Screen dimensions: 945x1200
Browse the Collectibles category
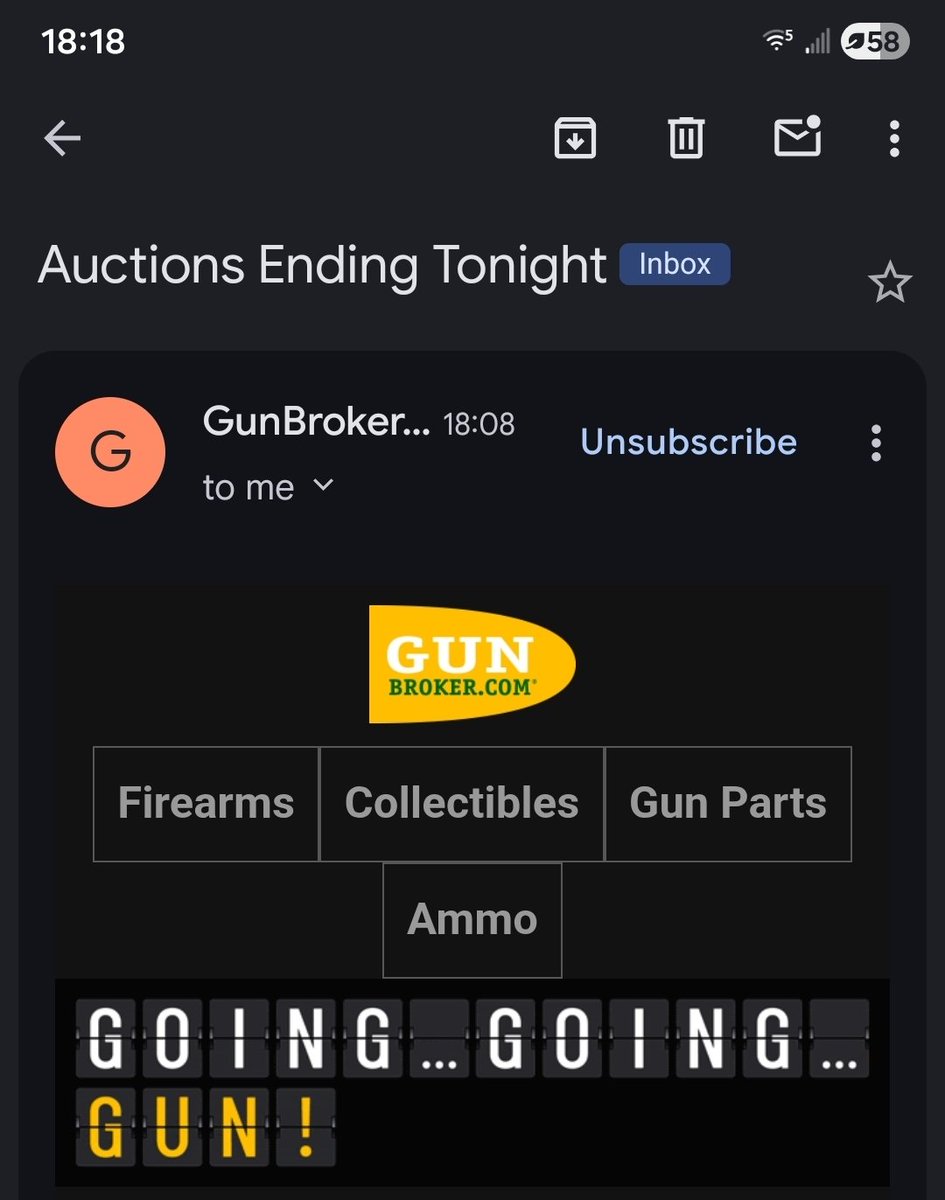pyautogui.click(x=462, y=803)
